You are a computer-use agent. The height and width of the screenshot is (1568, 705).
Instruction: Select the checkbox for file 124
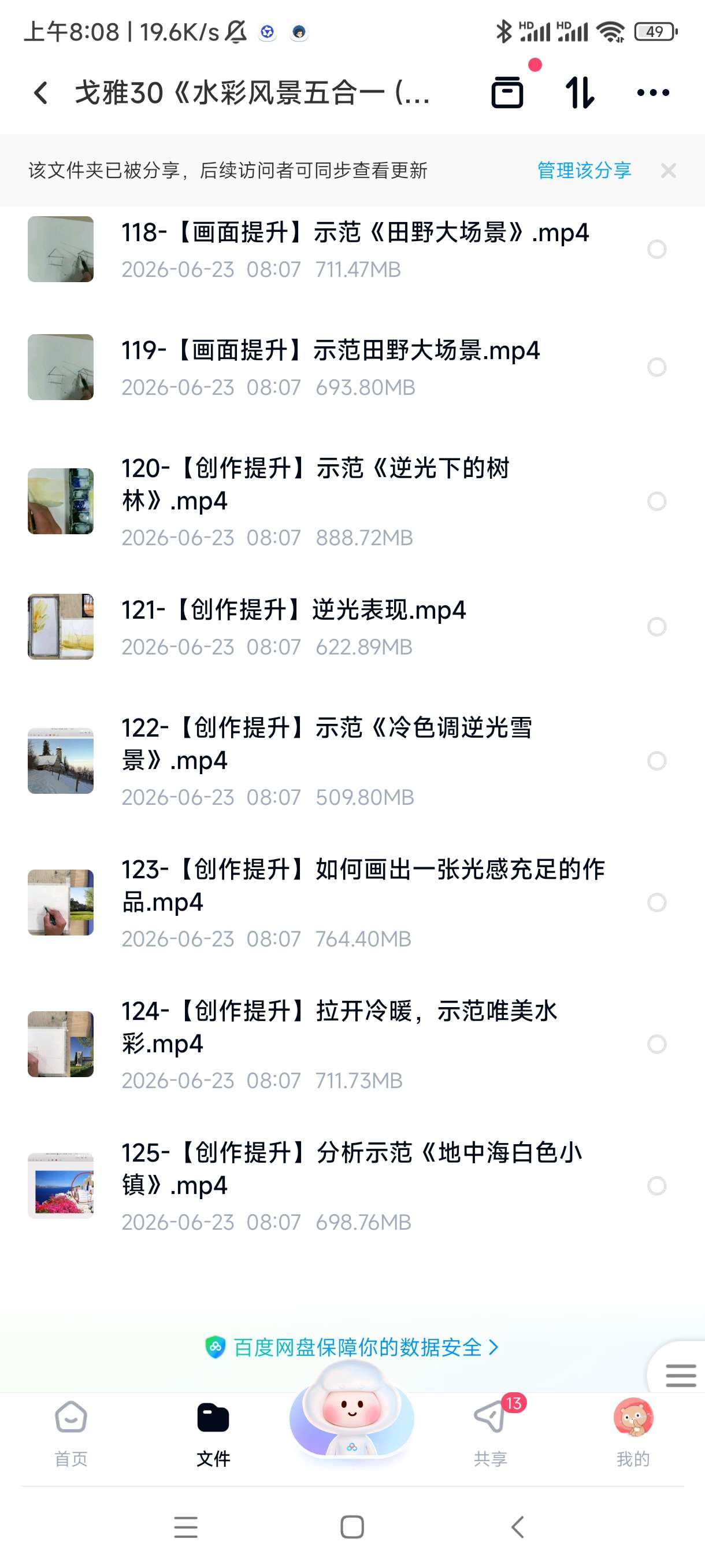point(656,1044)
